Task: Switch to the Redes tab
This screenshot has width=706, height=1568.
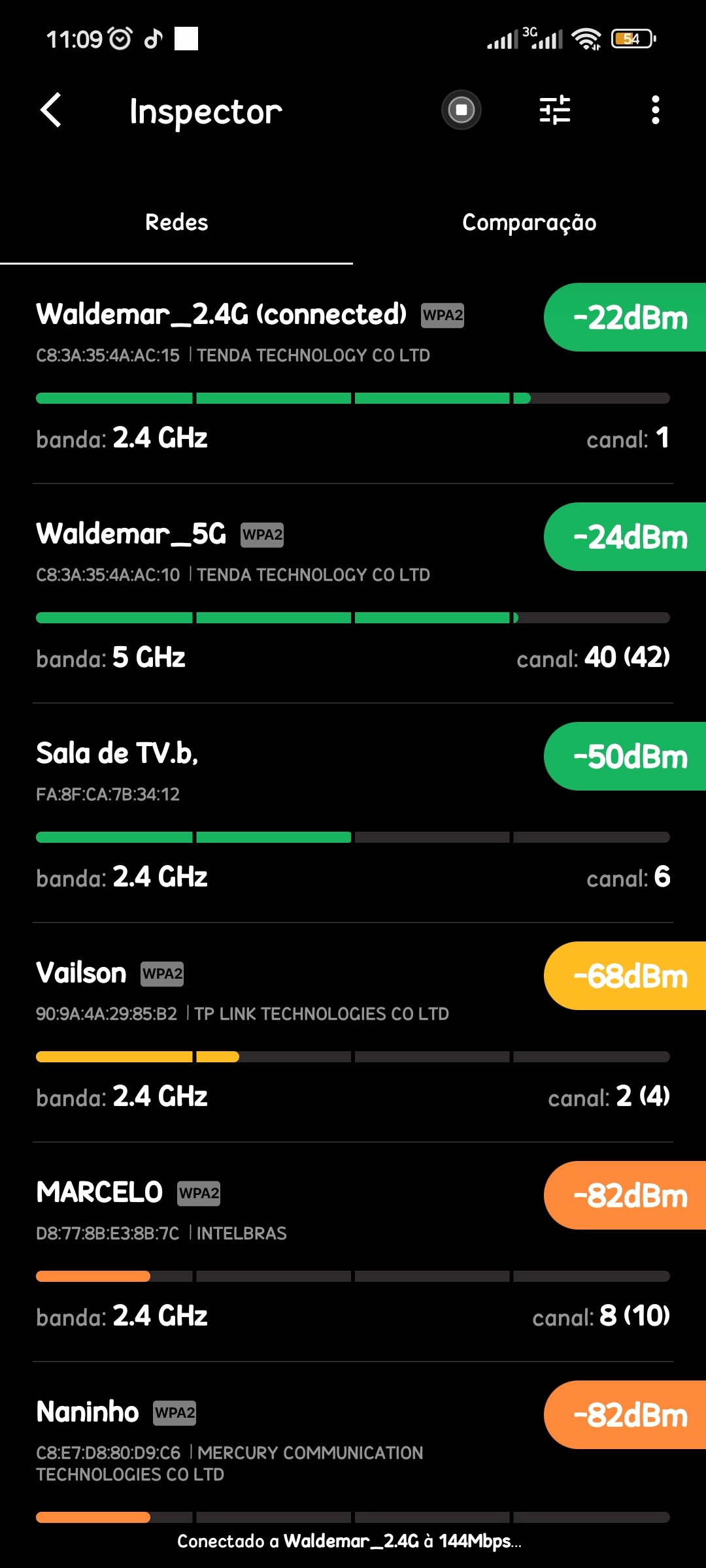Action: (x=176, y=223)
